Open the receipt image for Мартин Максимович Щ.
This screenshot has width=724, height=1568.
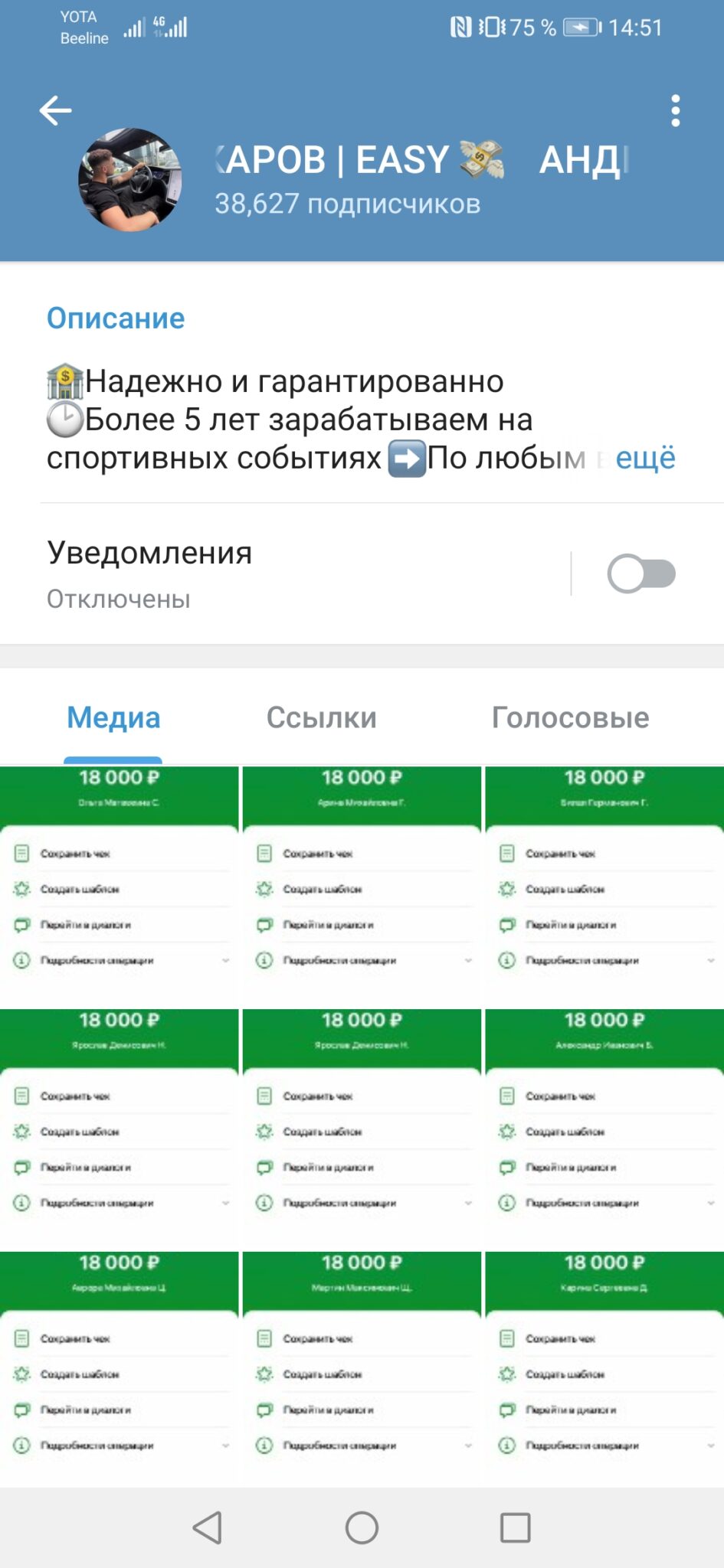click(x=362, y=1370)
